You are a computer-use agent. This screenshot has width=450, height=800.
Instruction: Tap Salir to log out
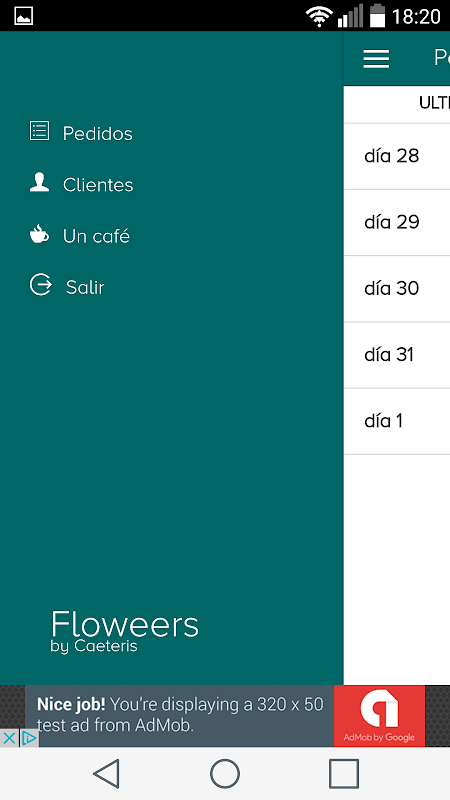[67, 287]
